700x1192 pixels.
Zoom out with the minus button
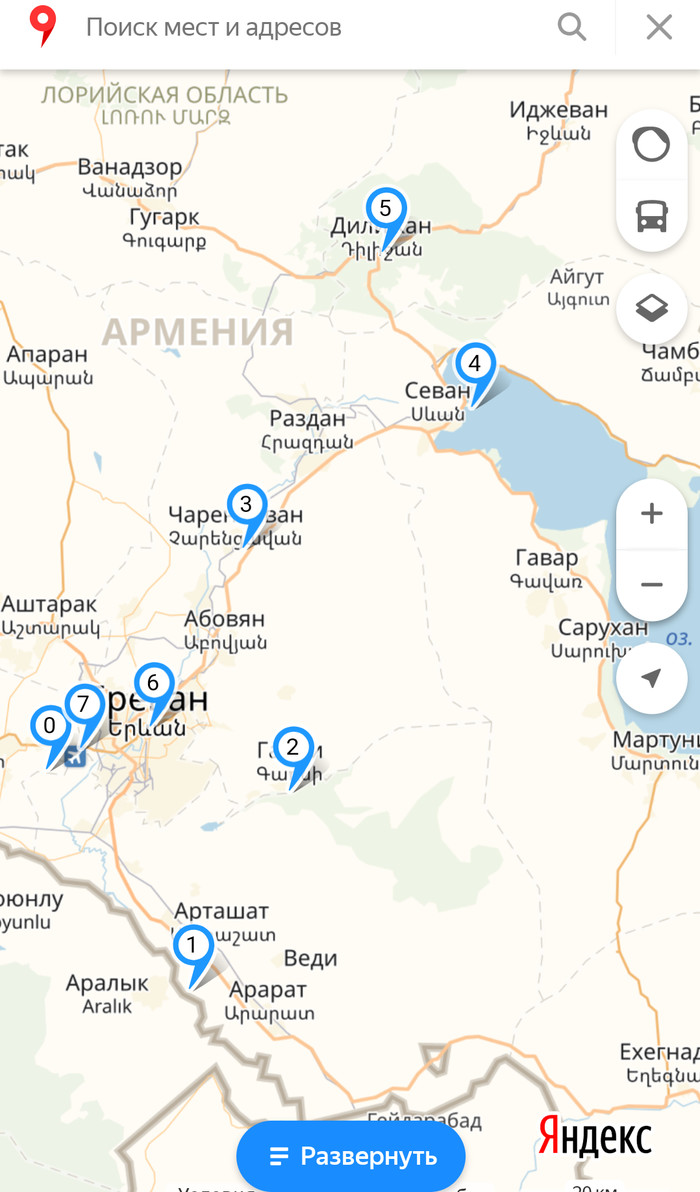[651, 584]
